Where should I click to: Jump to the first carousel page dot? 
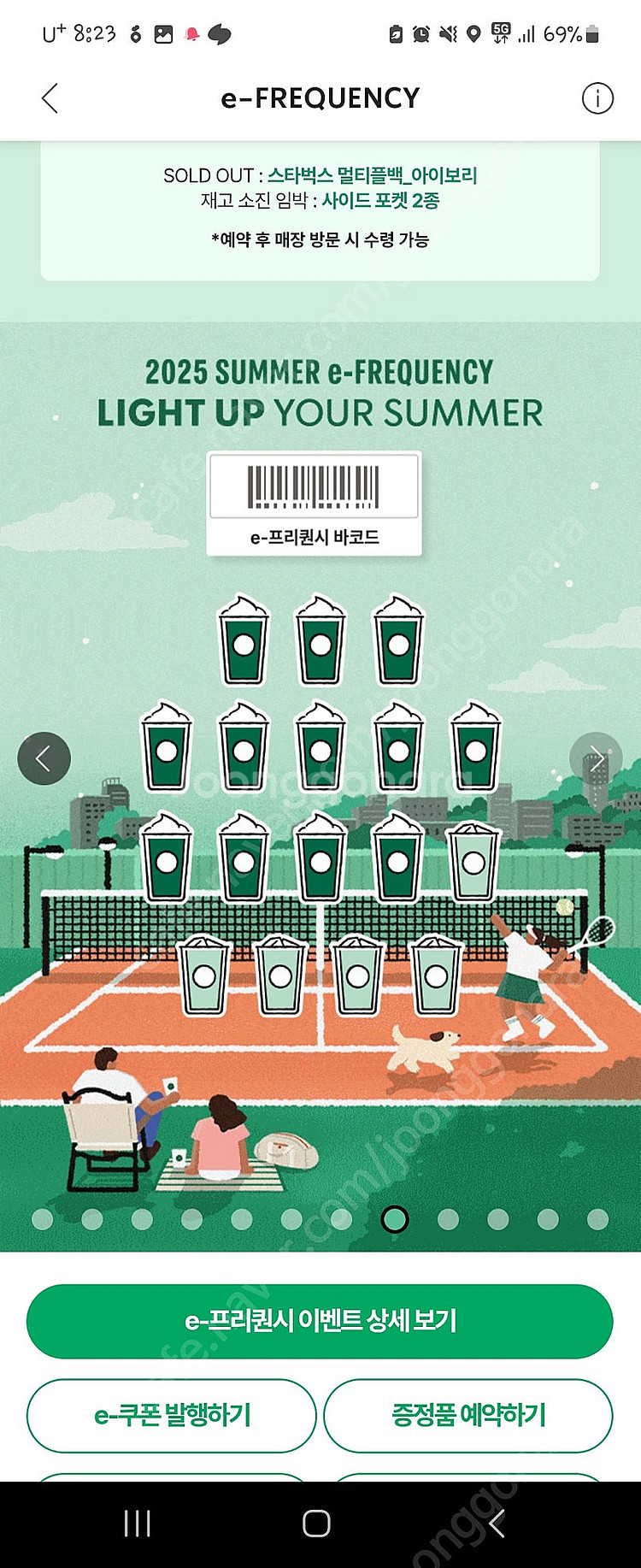point(42,1219)
